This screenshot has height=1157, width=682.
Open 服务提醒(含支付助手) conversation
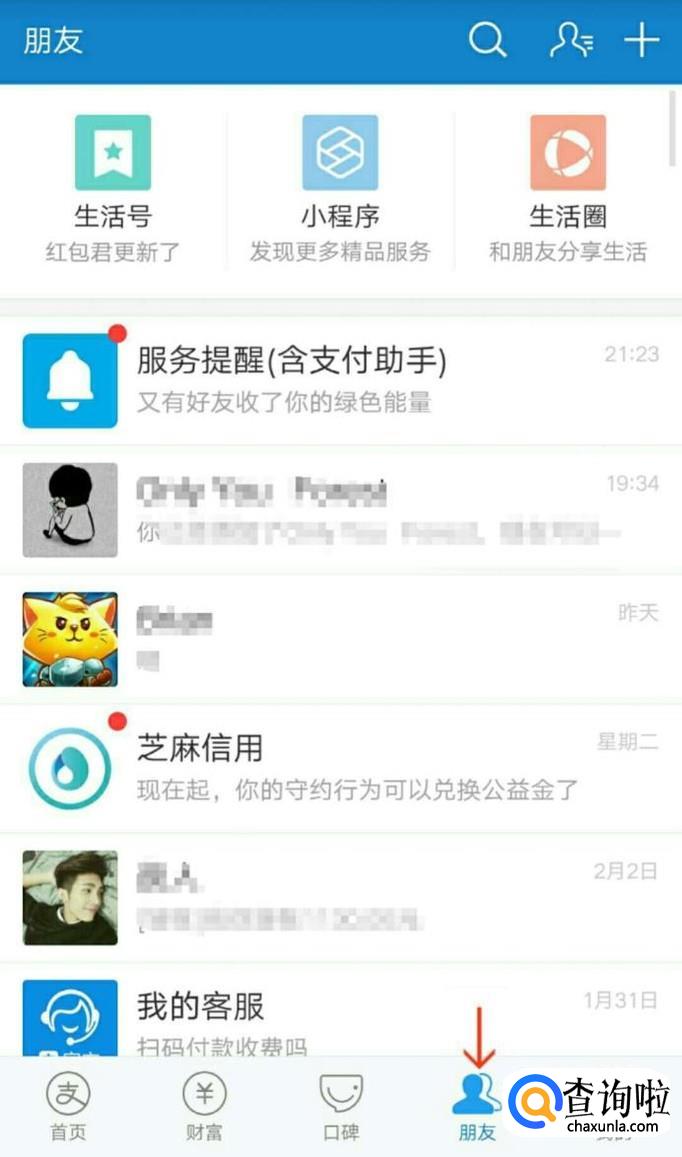tap(340, 381)
